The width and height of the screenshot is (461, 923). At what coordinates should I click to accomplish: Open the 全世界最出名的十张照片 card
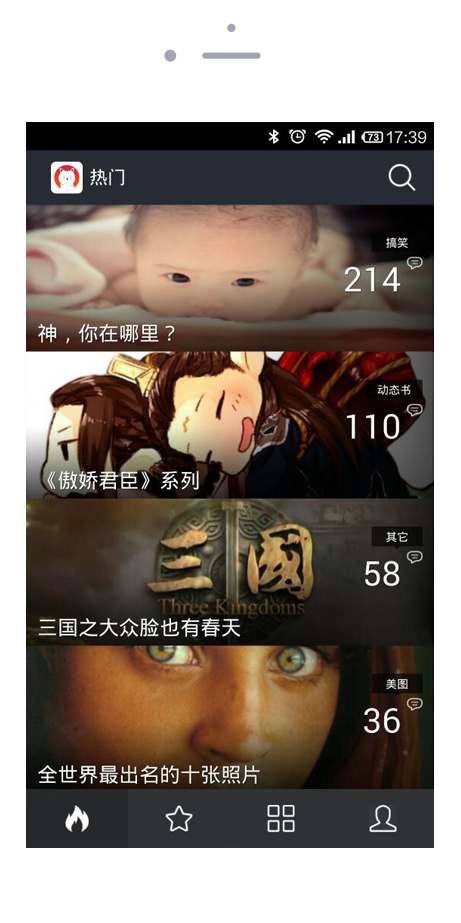tap(230, 718)
